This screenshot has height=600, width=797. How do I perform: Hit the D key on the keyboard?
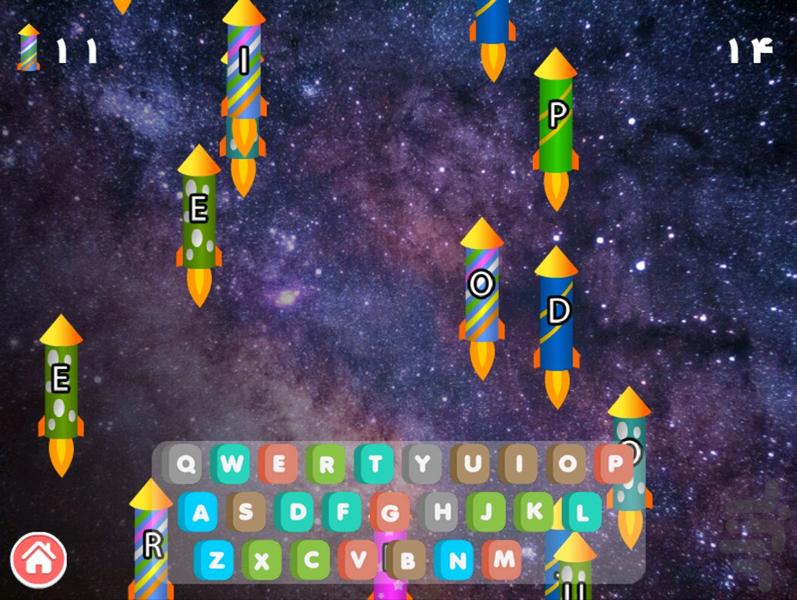coord(297,513)
